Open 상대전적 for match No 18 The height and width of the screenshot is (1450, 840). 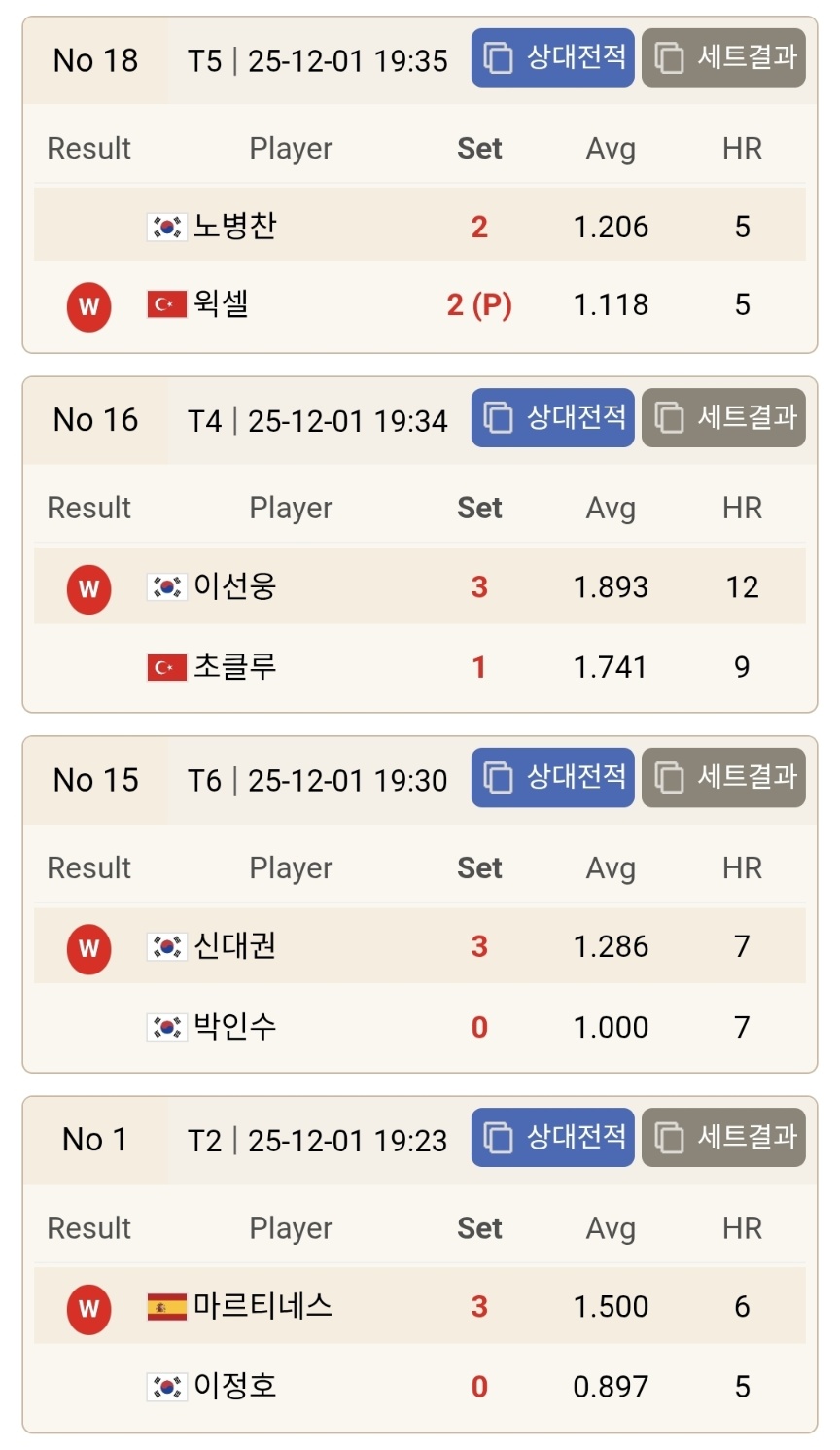(x=553, y=58)
